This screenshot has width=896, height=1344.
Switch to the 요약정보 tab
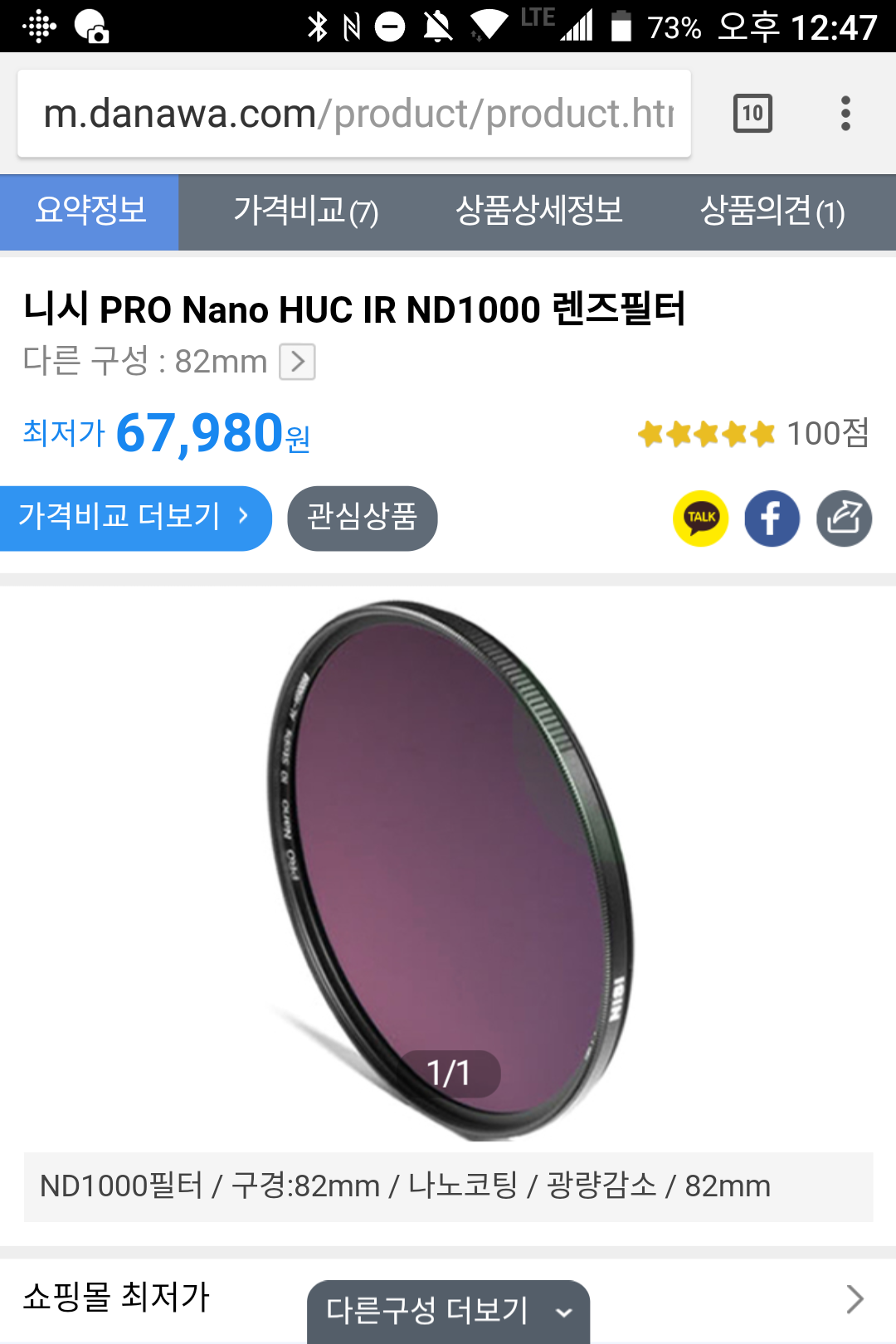point(90,212)
